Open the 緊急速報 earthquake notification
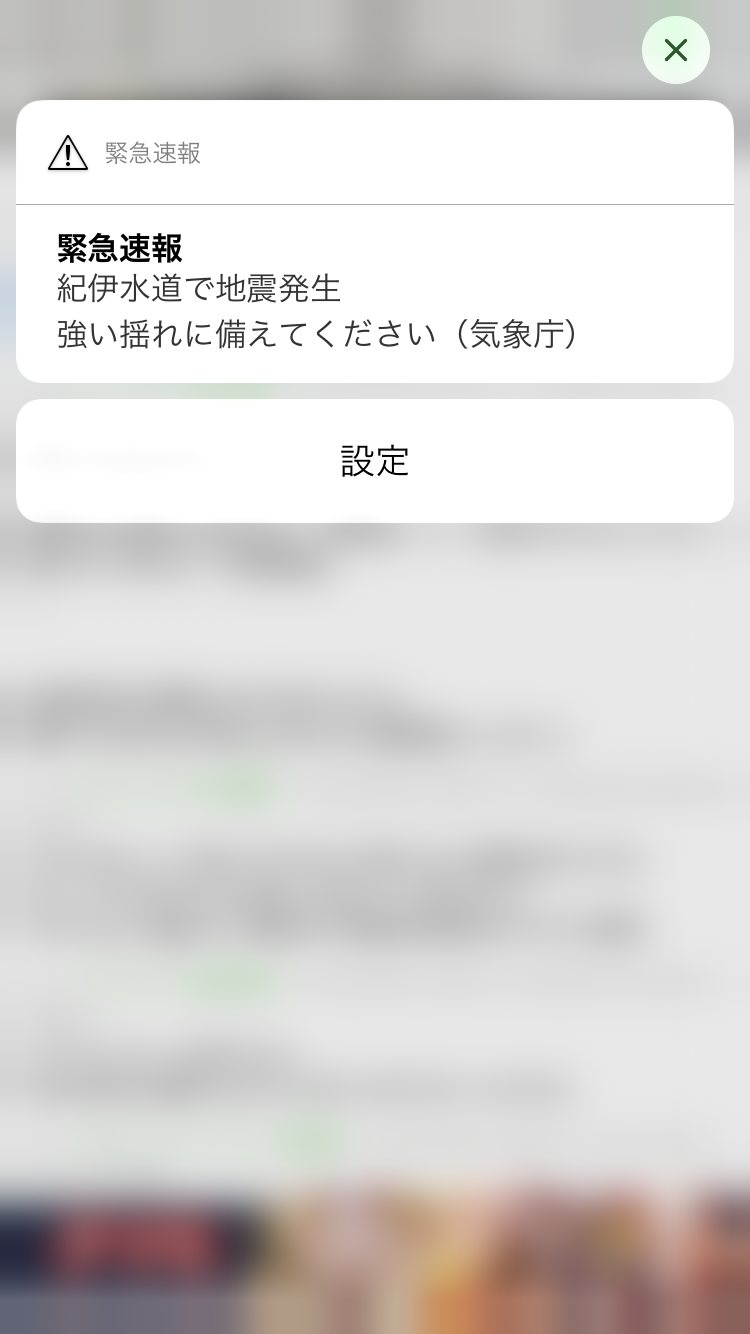This screenshot has height=1334, width=750. tap(375, 292)
